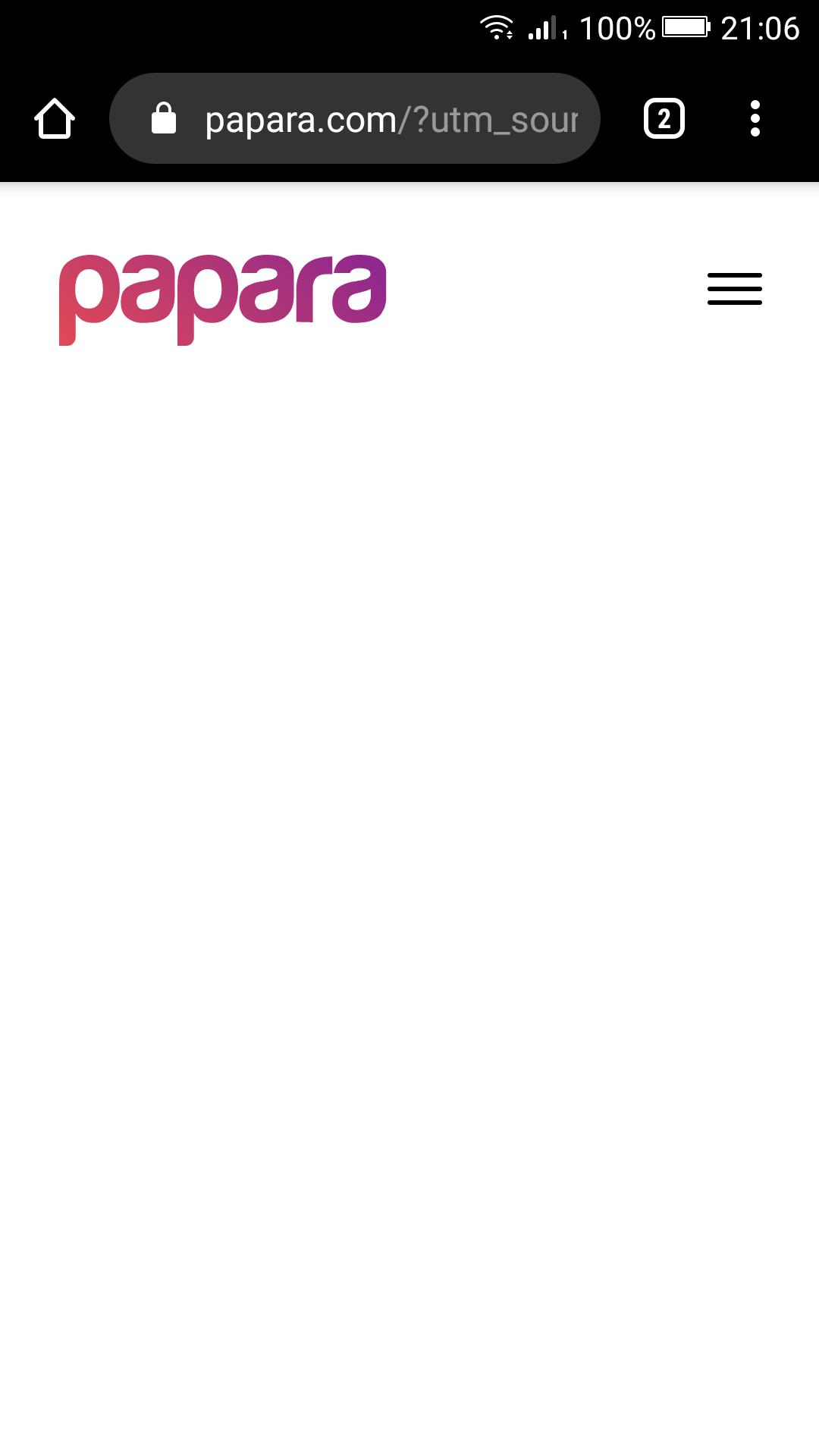Open the hamburger menu on Papara site

(734, 289)
